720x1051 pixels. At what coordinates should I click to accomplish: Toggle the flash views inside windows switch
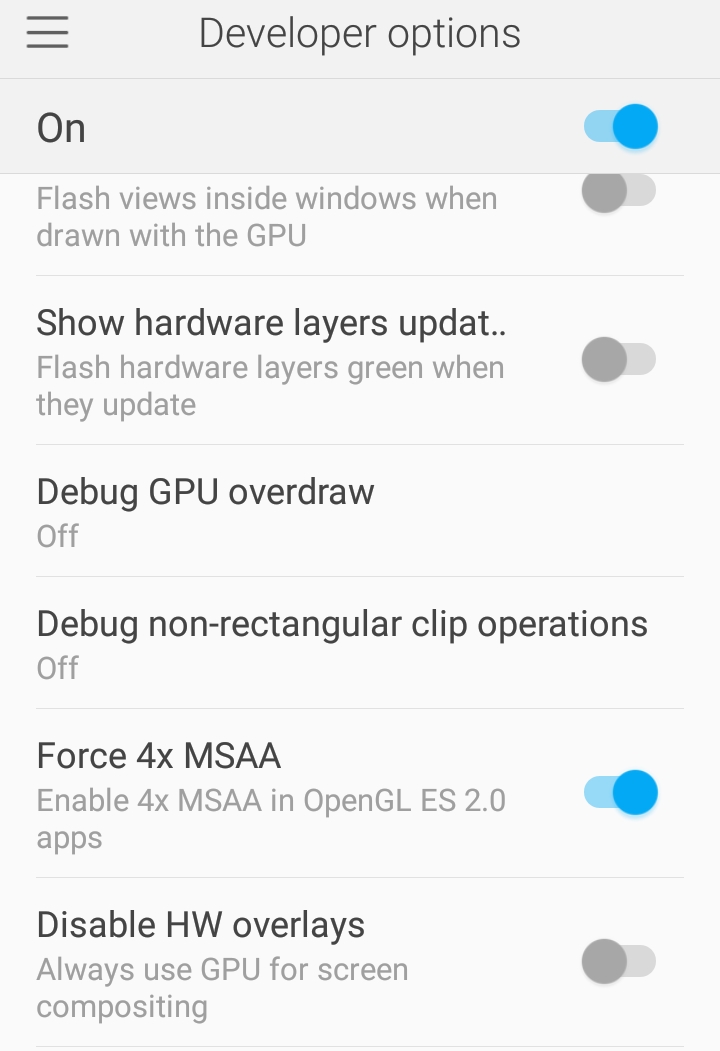click(x=618, y=192)
